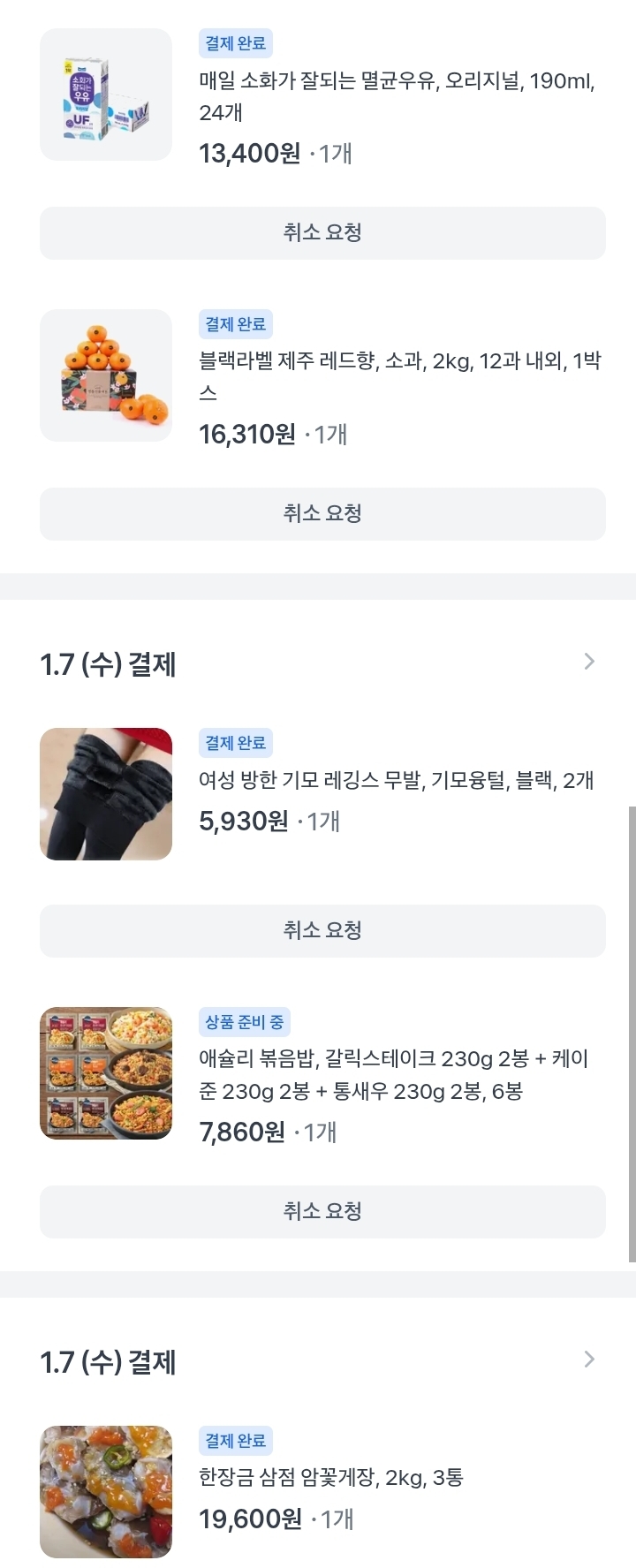The height and width of the screenshot is (1568, 636).
Task: Open the 1.7 (수) order details above 암꽃게장
Action: [589, 1360]
